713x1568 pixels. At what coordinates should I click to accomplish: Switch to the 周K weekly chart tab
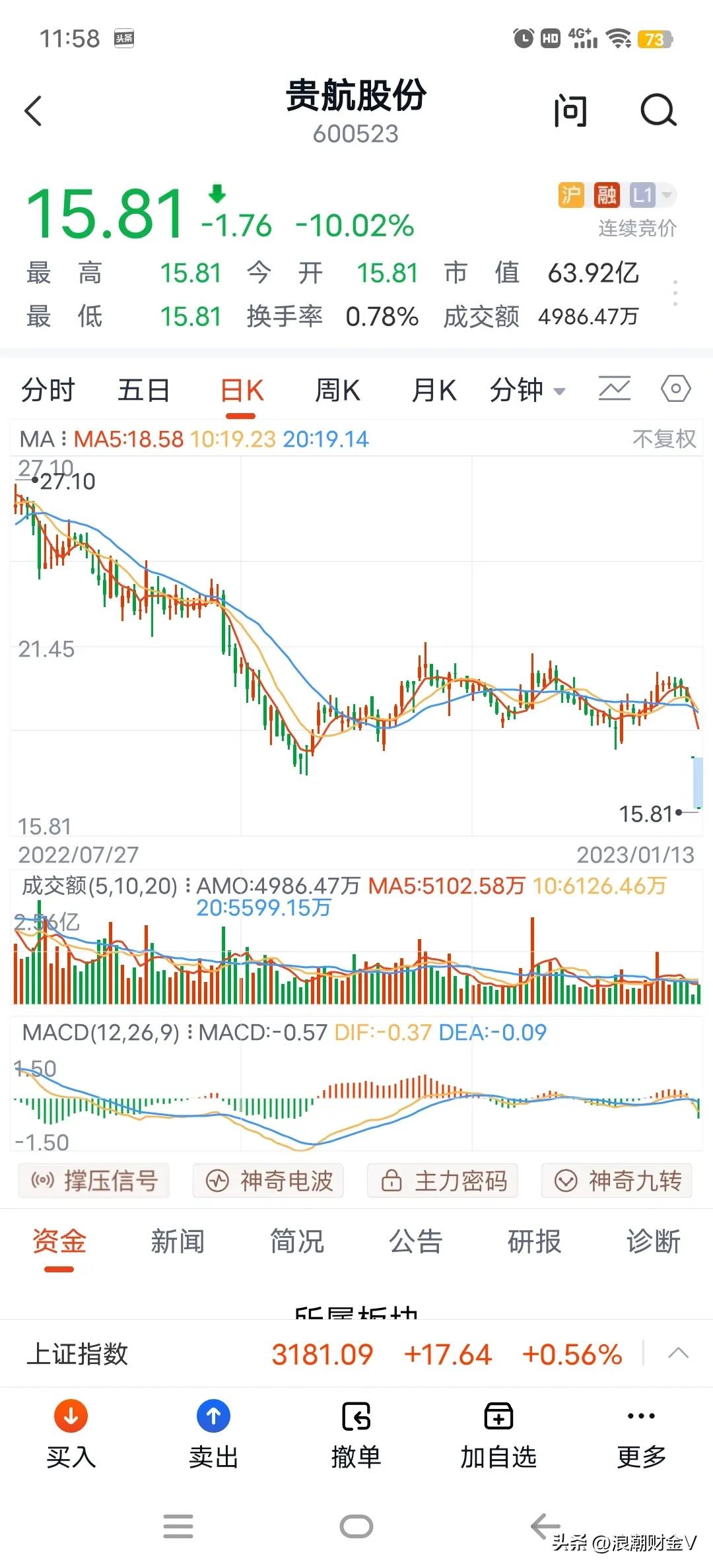[337, 389]
